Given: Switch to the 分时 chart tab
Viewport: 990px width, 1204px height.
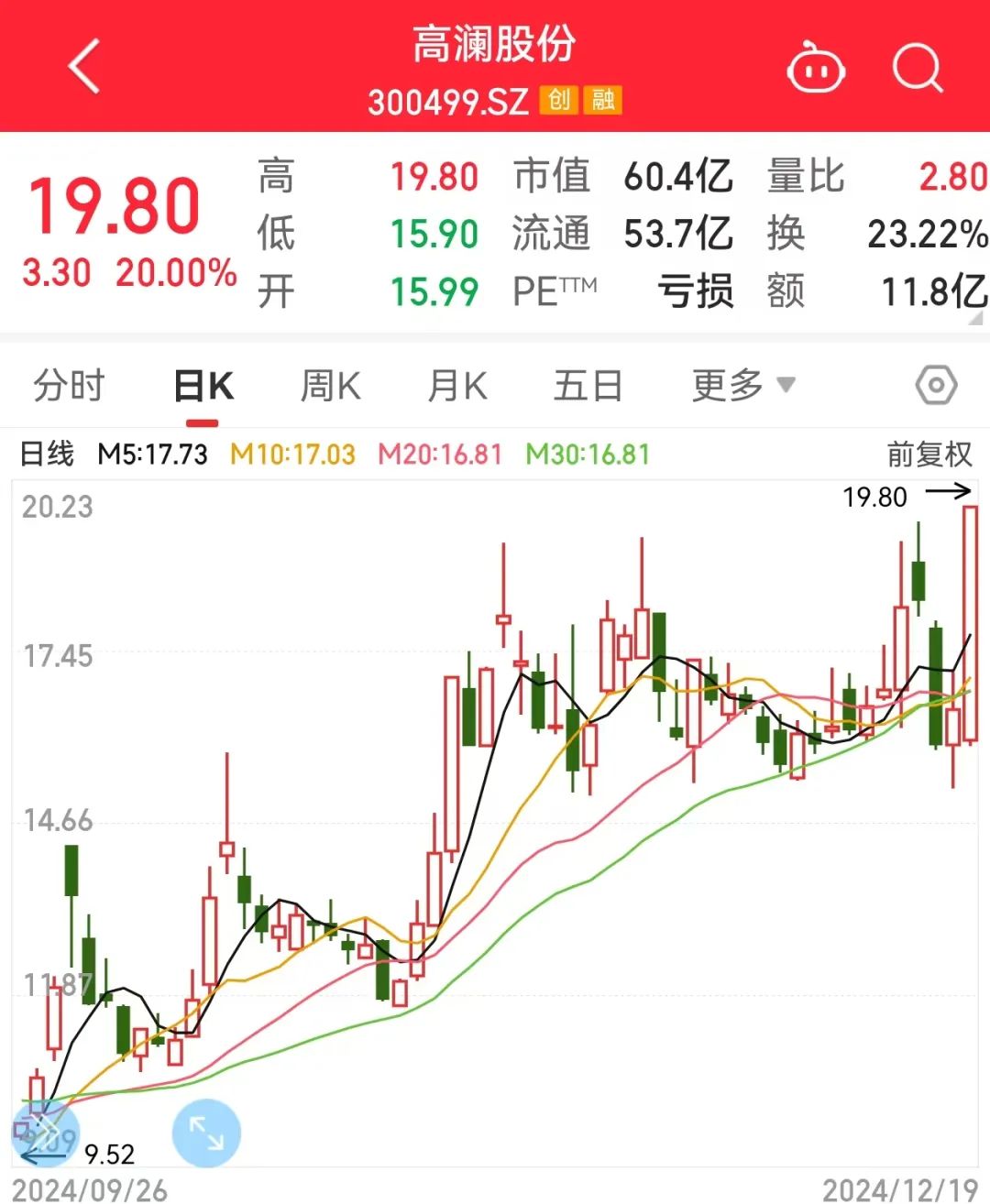Looking at the screenshot, I should point(69,386).
